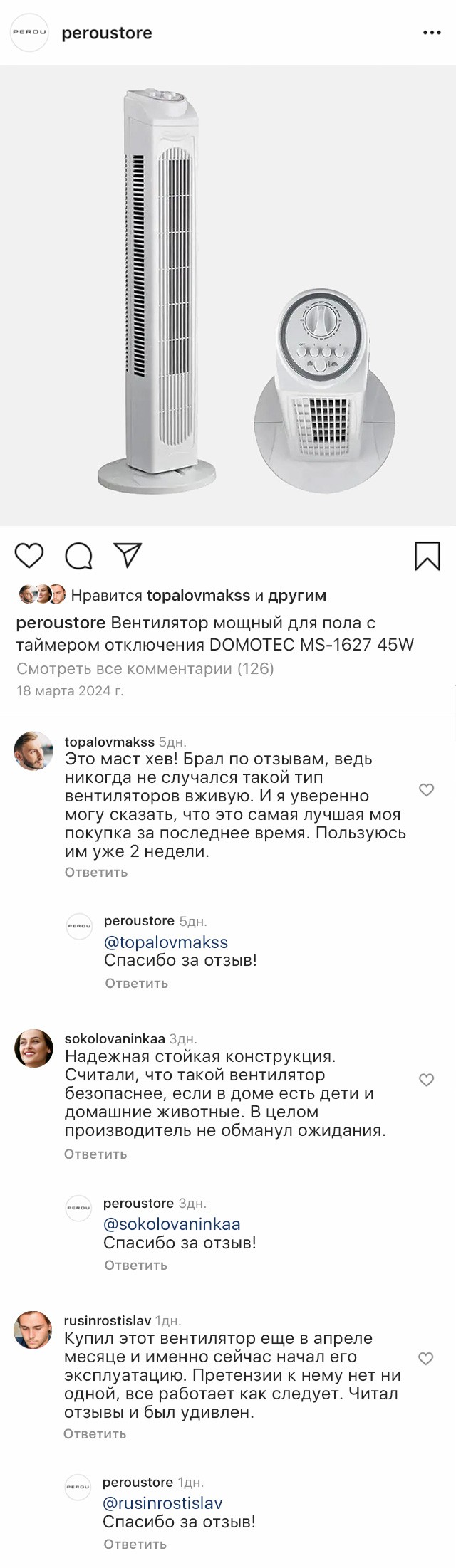Open topalovmakss's profile avatar
Image resolution: width=456 pixels, height=1568 pixels.
point(33,751)
